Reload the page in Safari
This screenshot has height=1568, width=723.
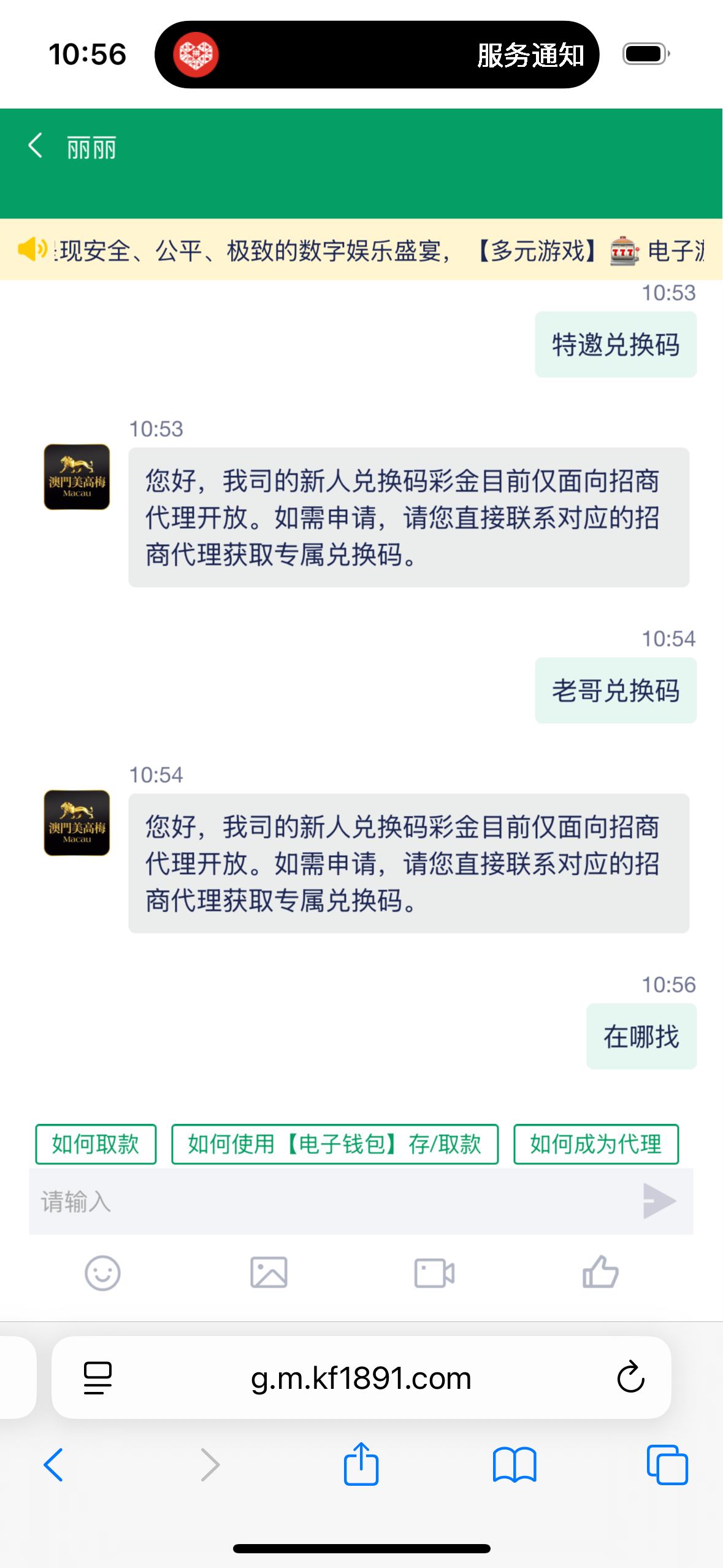(630, 1378)
